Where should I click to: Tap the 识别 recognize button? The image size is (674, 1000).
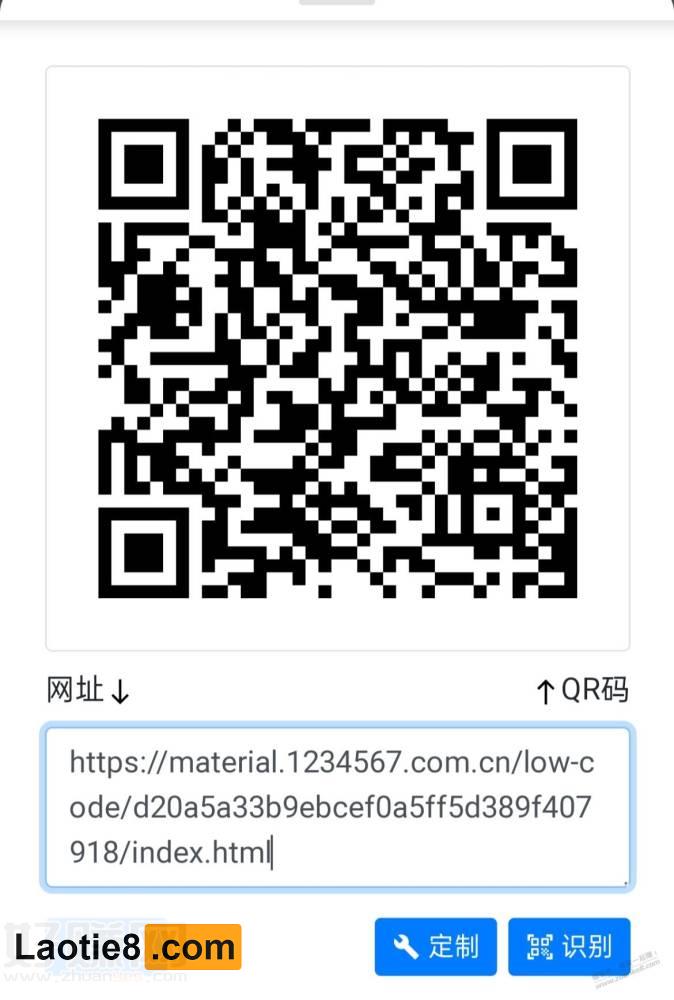click(569, 946)
